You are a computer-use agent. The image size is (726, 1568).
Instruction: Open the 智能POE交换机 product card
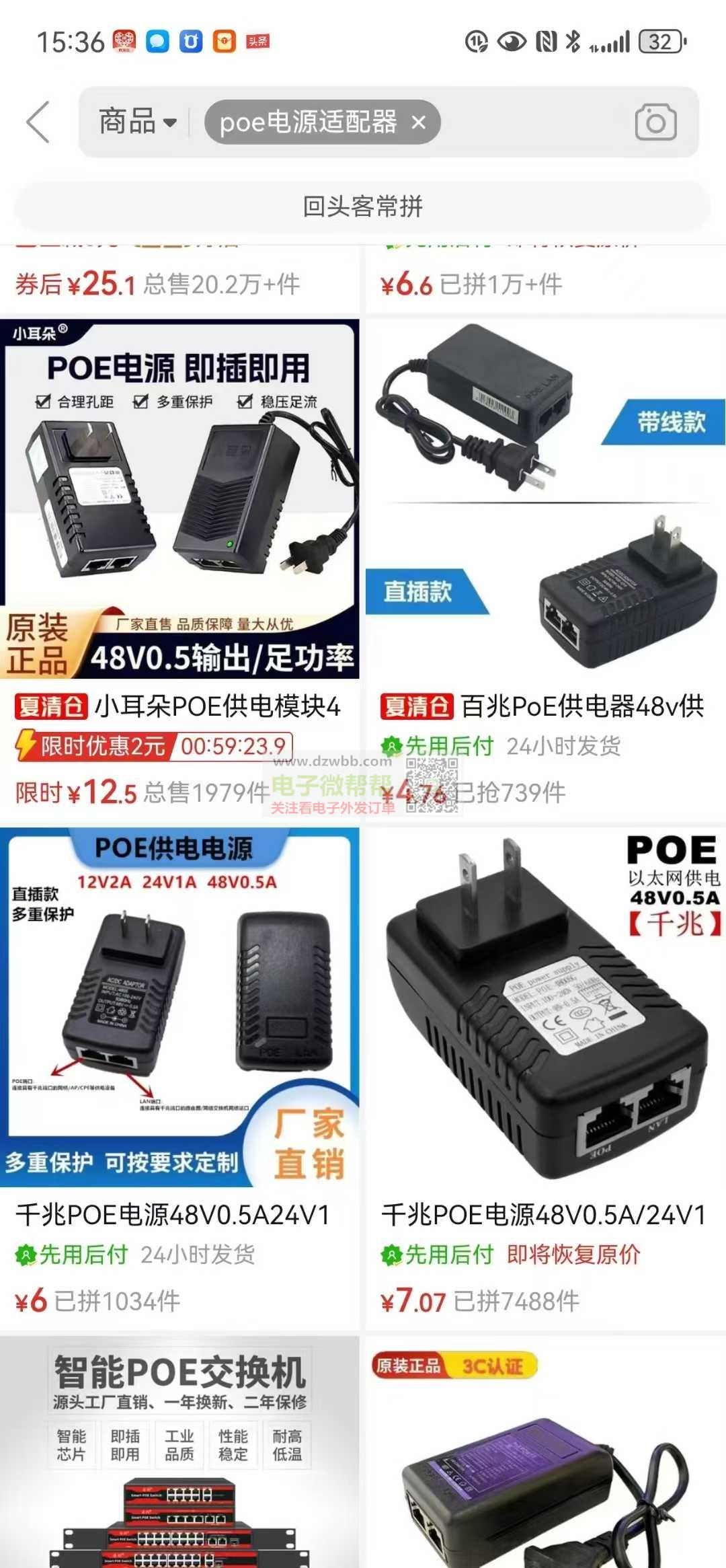179,1452
